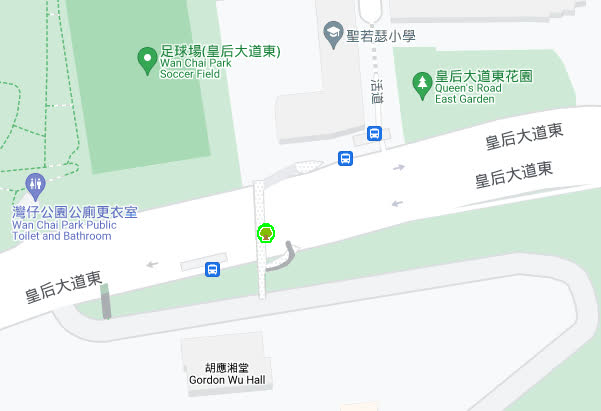Open the Gordon Wu Hall place label

220,374
